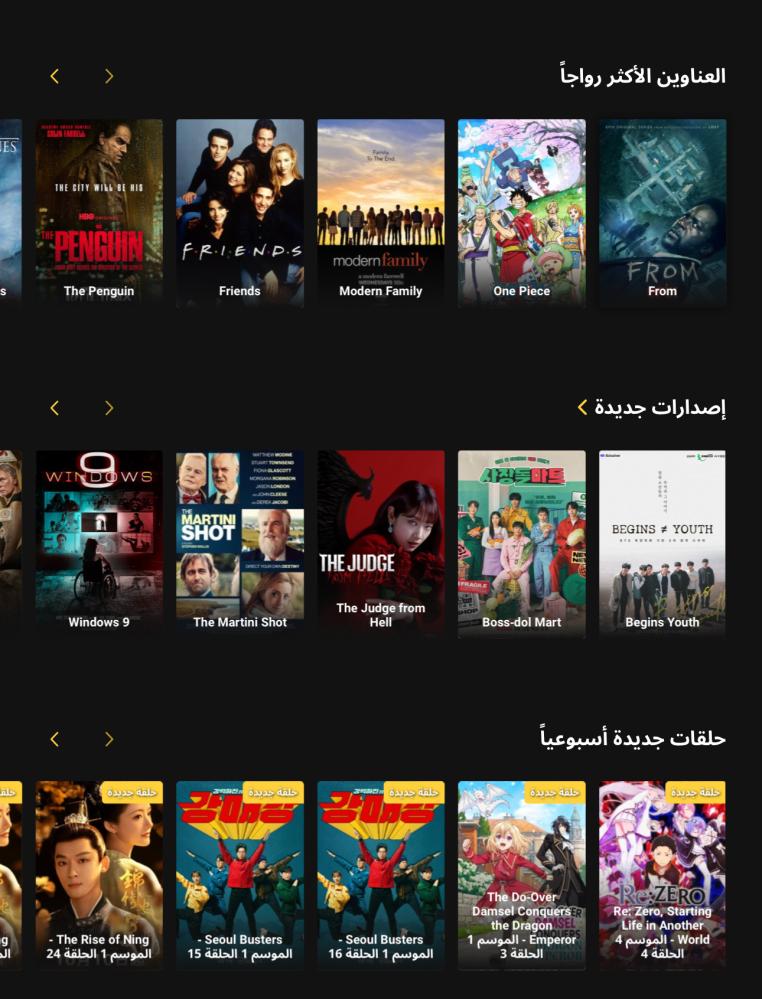Image resolution: width=762 pixels, height=999 pixels.
Task: Open Seoul Busters episode 15 card
Action: pos(240,875)
